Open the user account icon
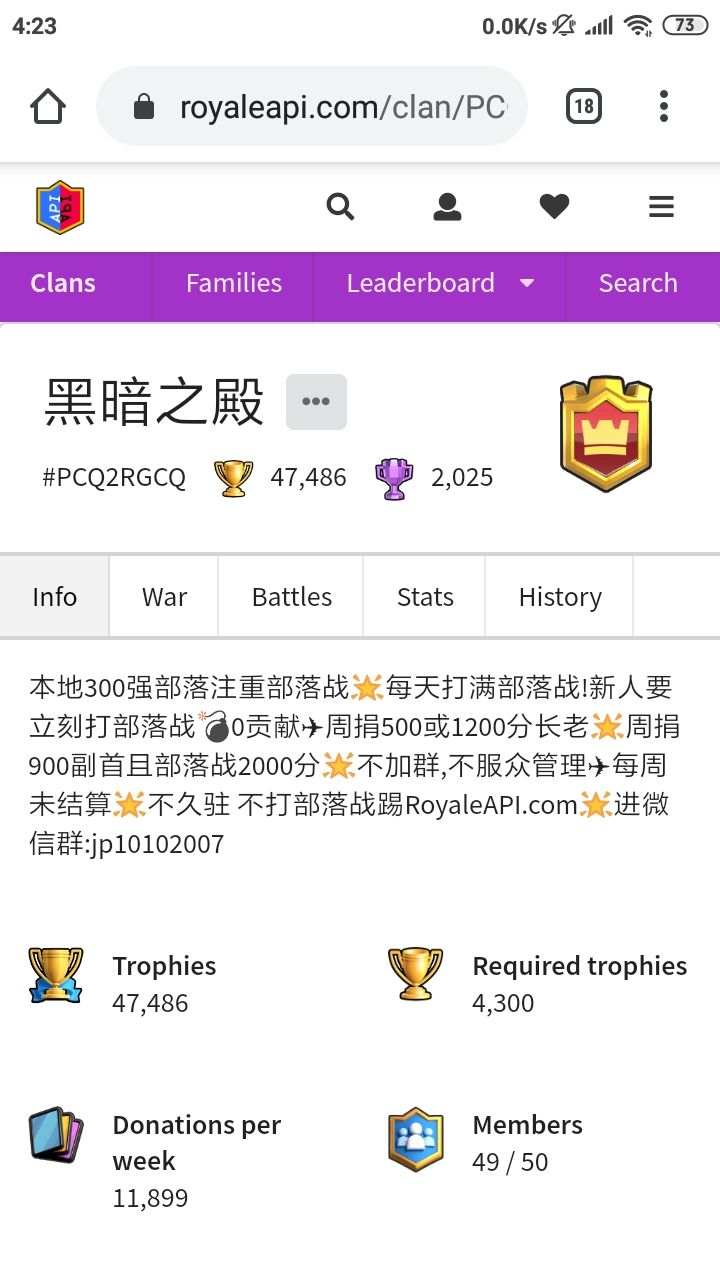This screenshot has width=720, height=1280. [x=447, y=207]
